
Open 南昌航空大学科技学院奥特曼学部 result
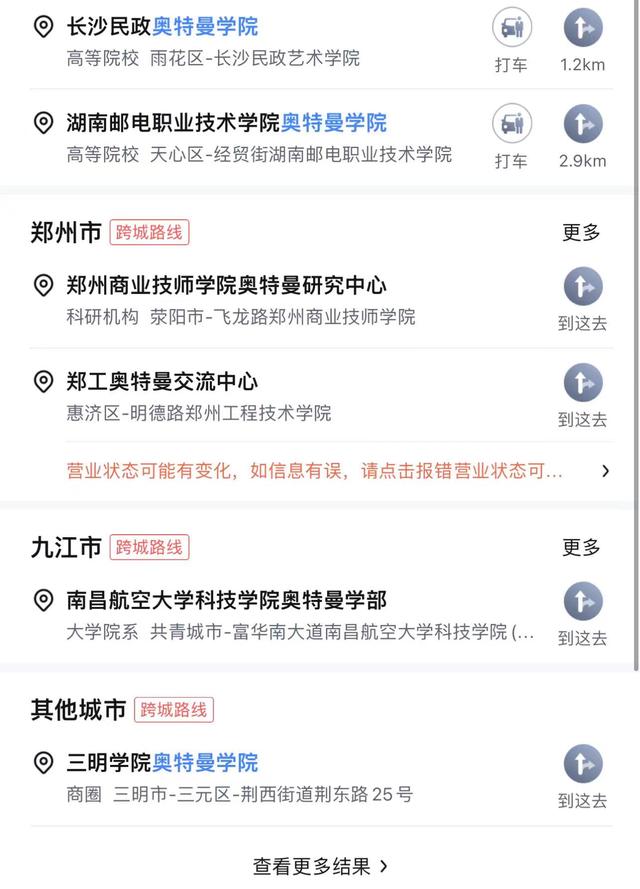click(x=226, y=600)
